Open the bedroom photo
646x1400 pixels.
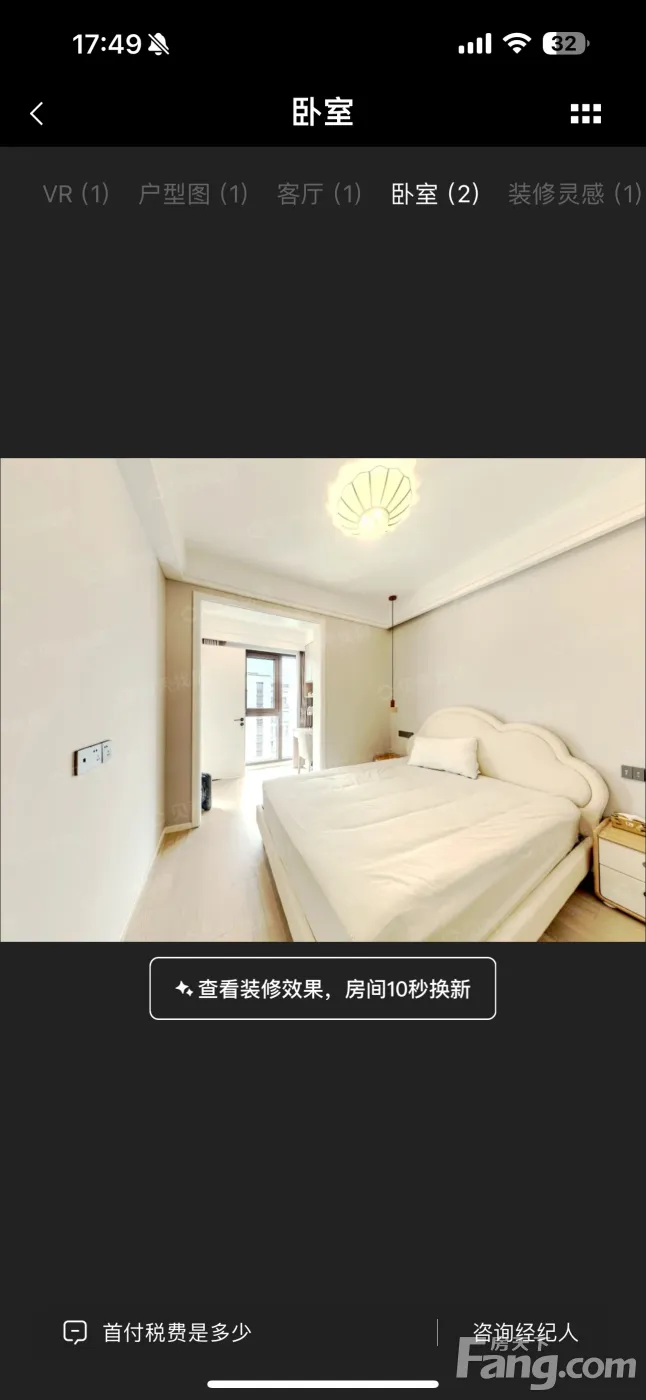tap(323, 700)
